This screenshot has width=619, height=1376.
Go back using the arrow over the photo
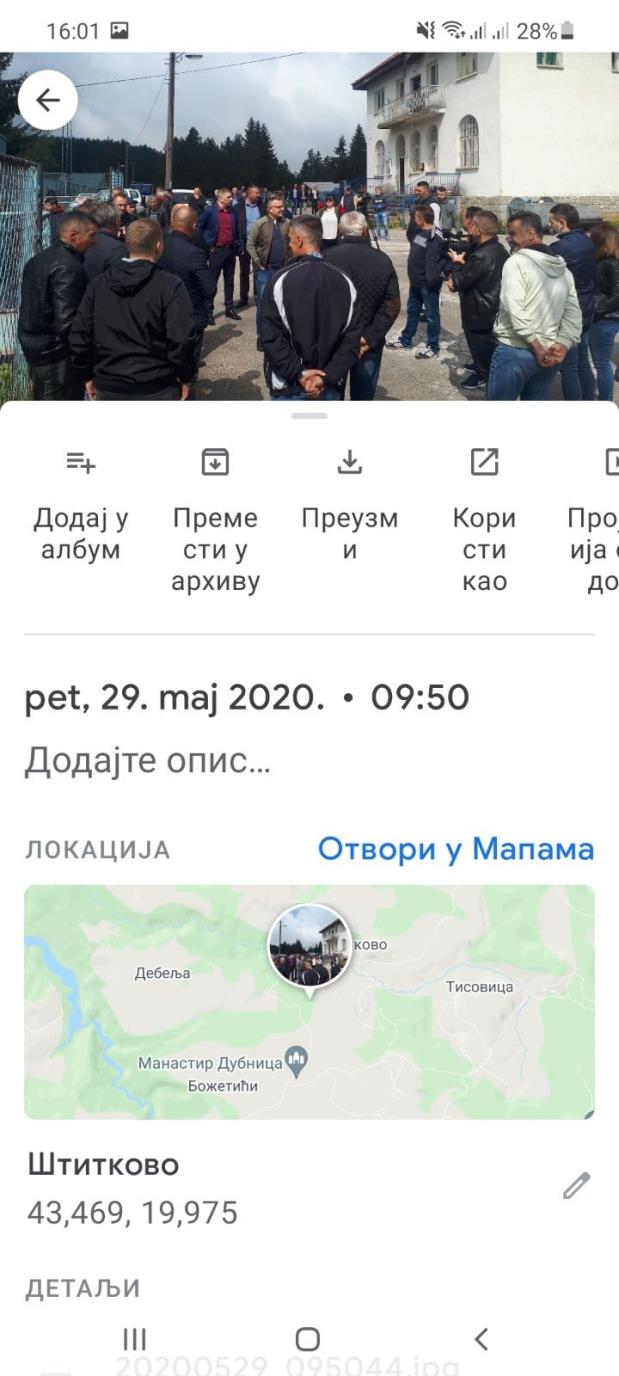(x=47, y=100)
